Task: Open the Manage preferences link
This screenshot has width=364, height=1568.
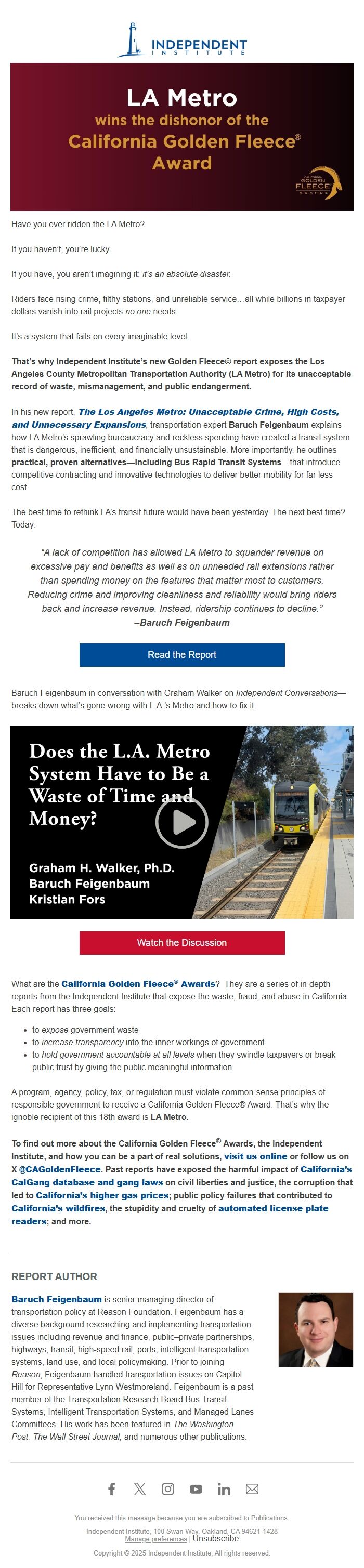Action: point(155,1539)
